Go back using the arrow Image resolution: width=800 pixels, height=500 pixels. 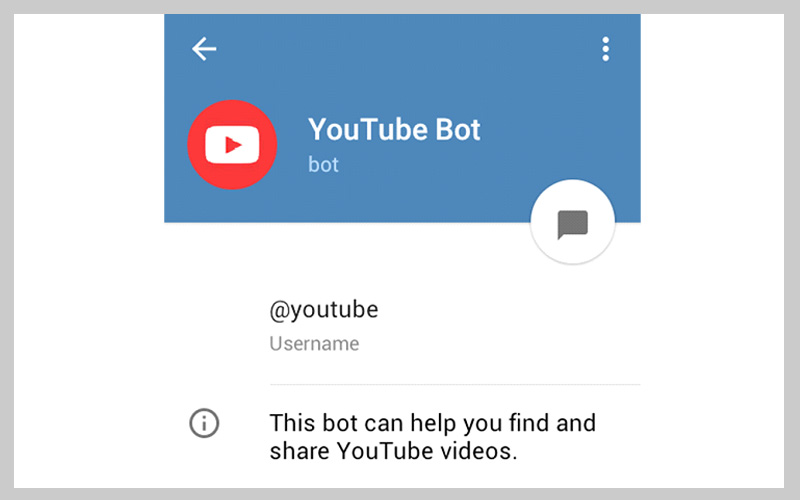tap(205, 48)
